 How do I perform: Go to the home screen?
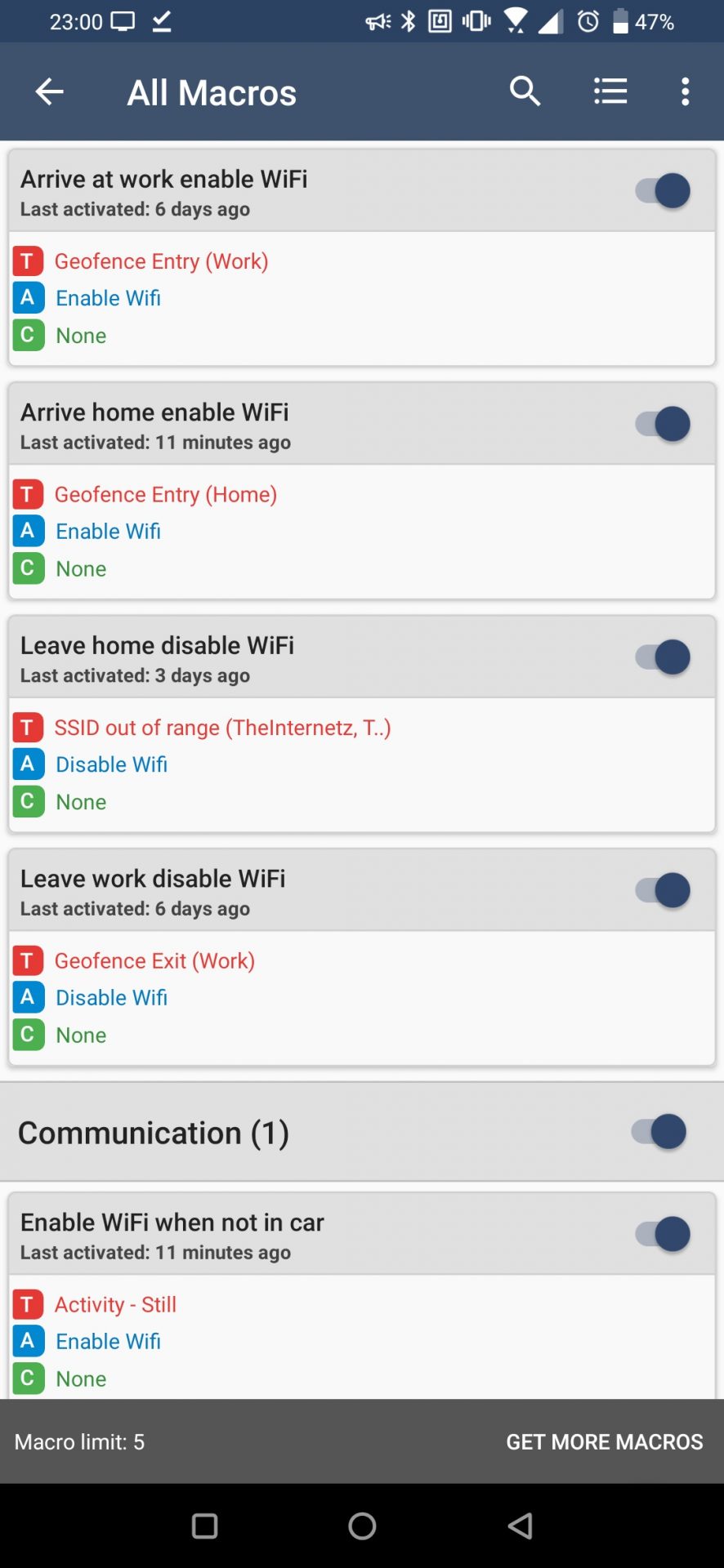362,1526
